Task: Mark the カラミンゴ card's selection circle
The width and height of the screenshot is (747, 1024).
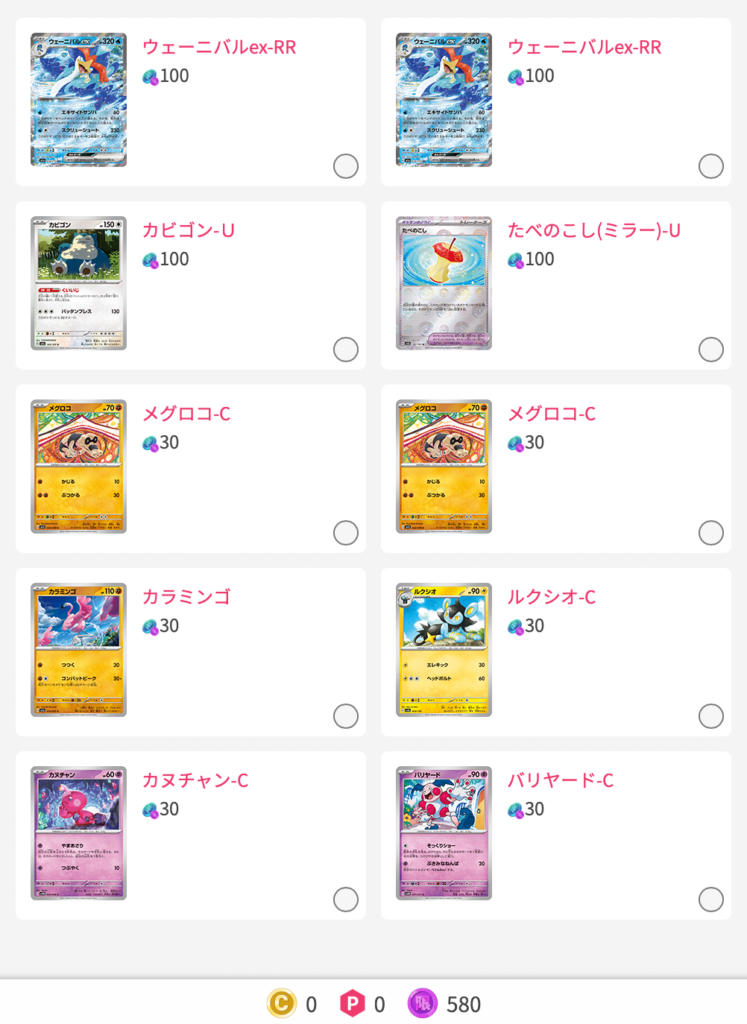Action: (x=345, y=716)
